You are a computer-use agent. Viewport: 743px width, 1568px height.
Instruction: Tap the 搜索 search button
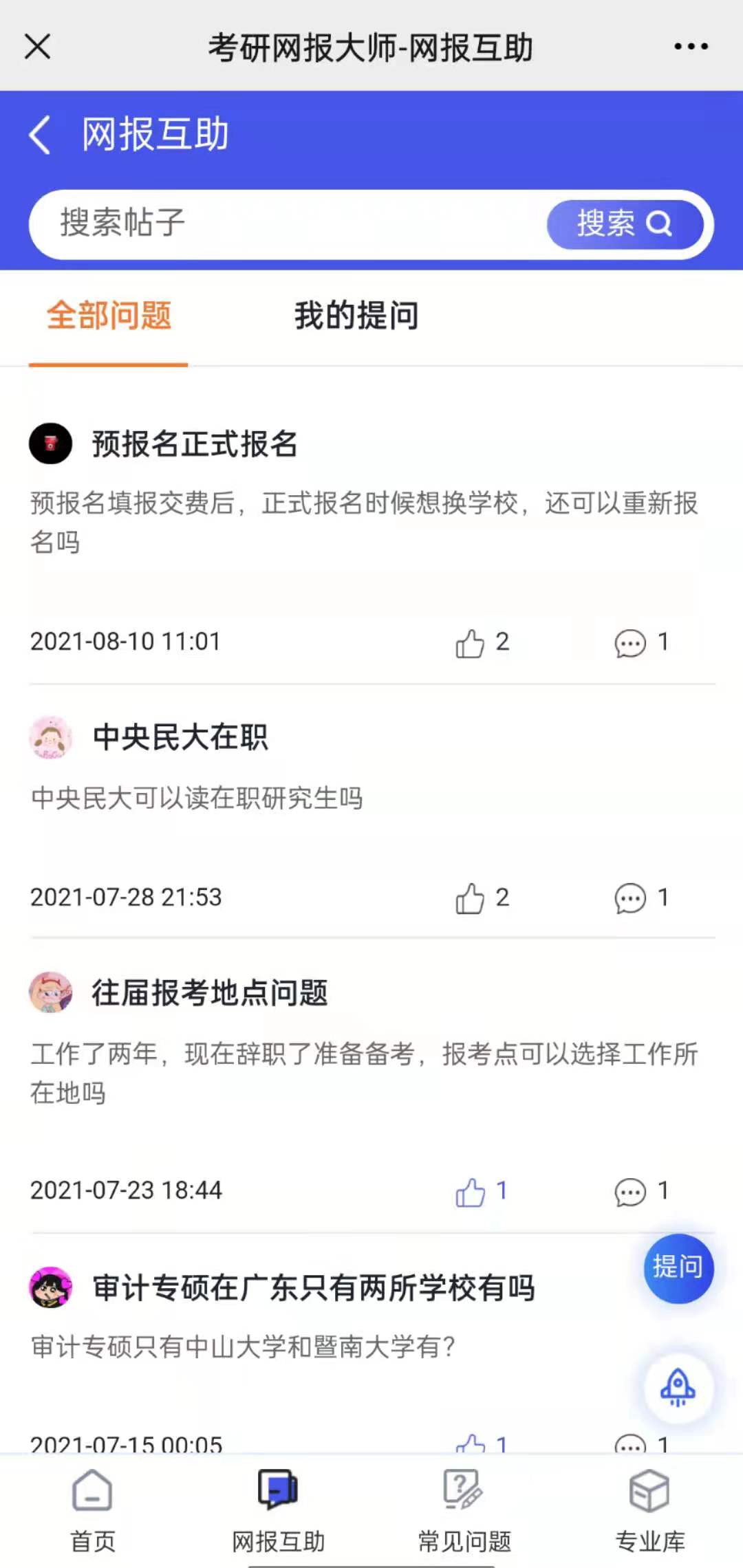pyautogui.click(x=625, y=224)
